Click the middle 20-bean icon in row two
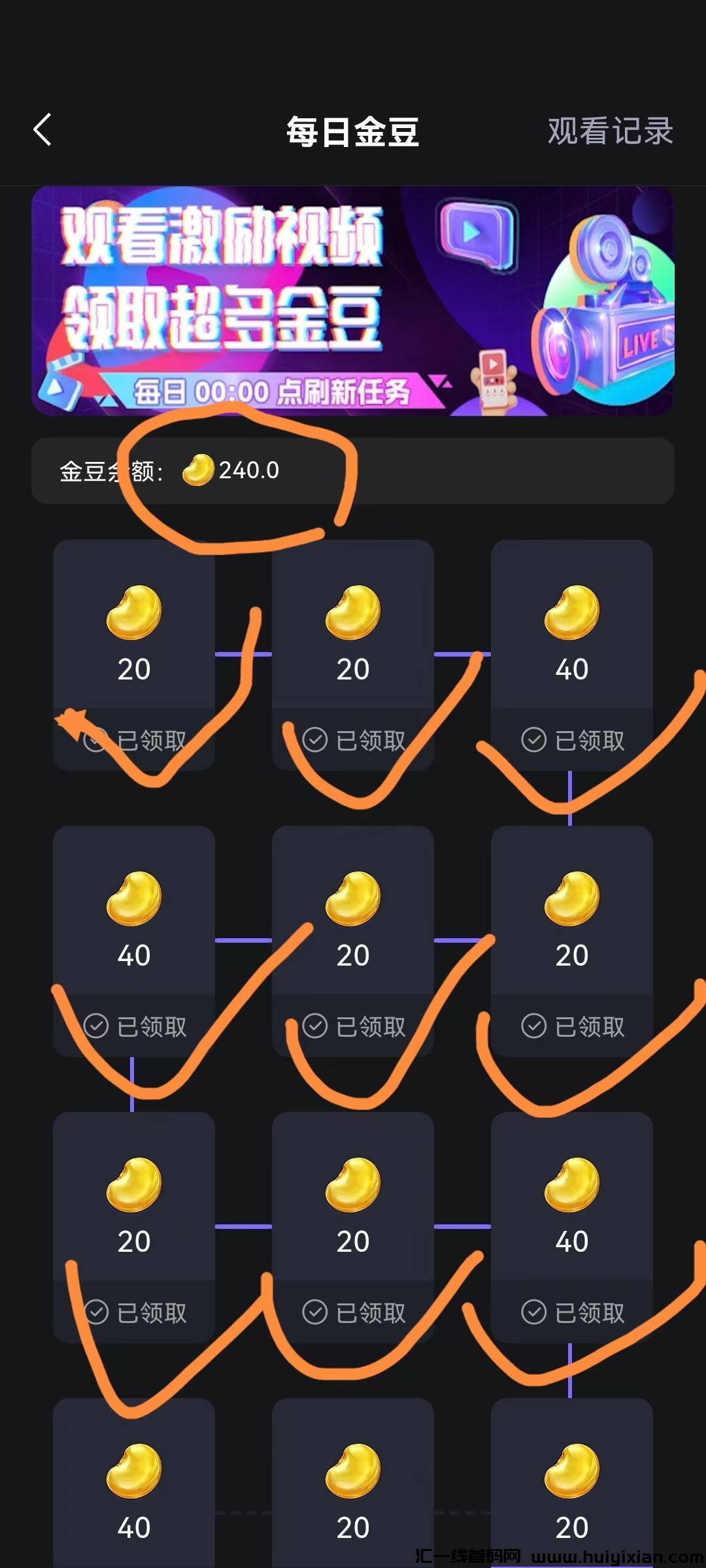This screenshot has height=1568, width=706. [353, 898]
